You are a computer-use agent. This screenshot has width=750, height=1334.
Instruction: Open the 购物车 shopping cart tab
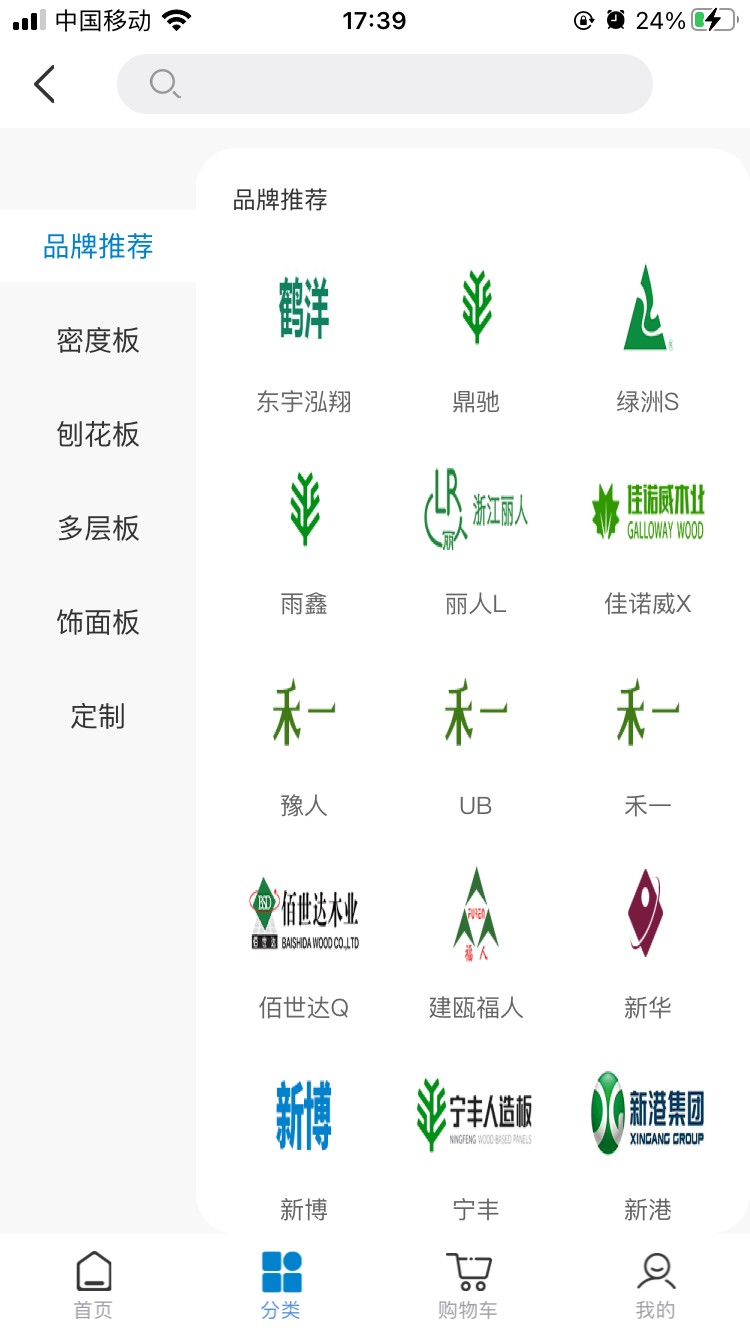468,1285
